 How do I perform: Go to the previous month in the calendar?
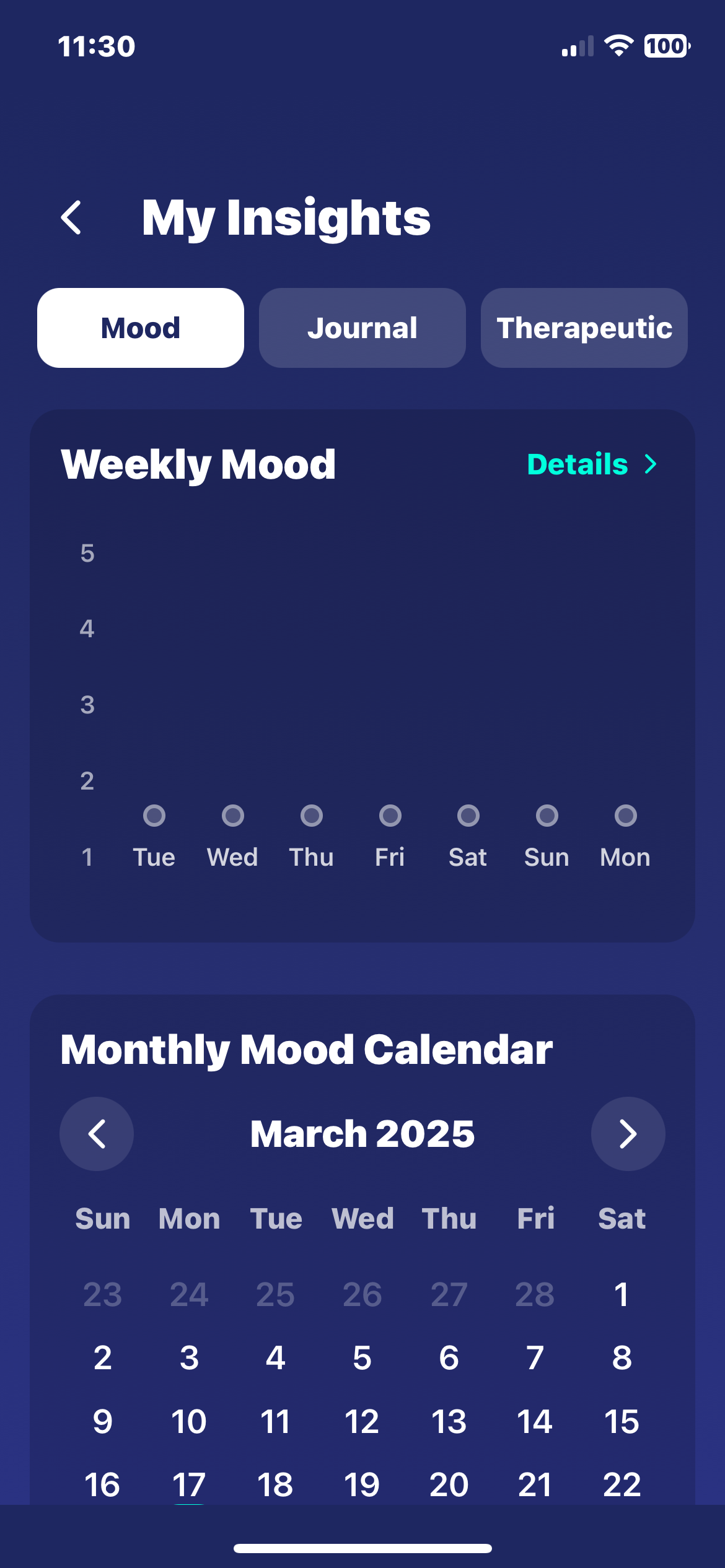[x=97, y=1134]
